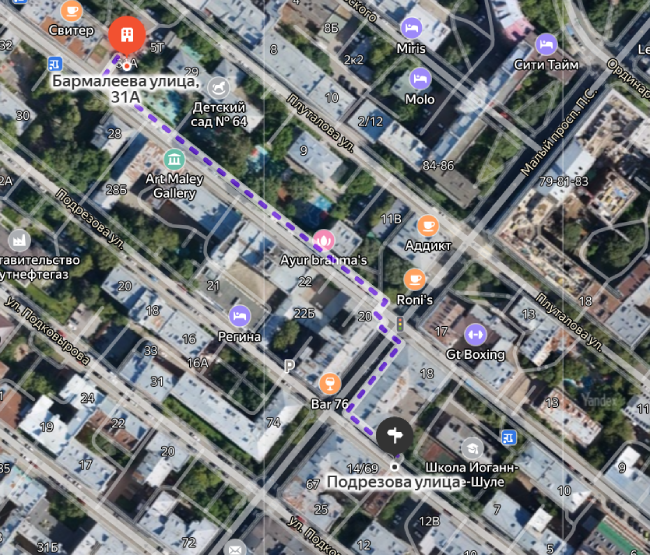Open the Ayur brahma's marker
650x555 pixels.
pyautogui.click(x=323, y=240)
